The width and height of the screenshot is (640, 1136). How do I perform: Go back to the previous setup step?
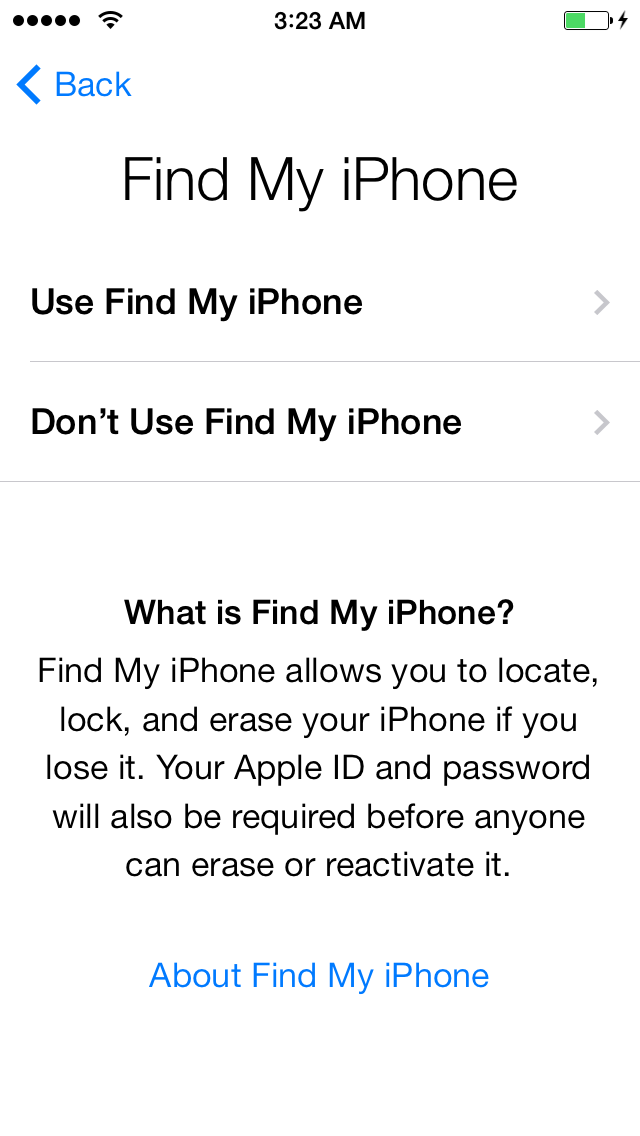pyautogui.click(x=75, y=85)
